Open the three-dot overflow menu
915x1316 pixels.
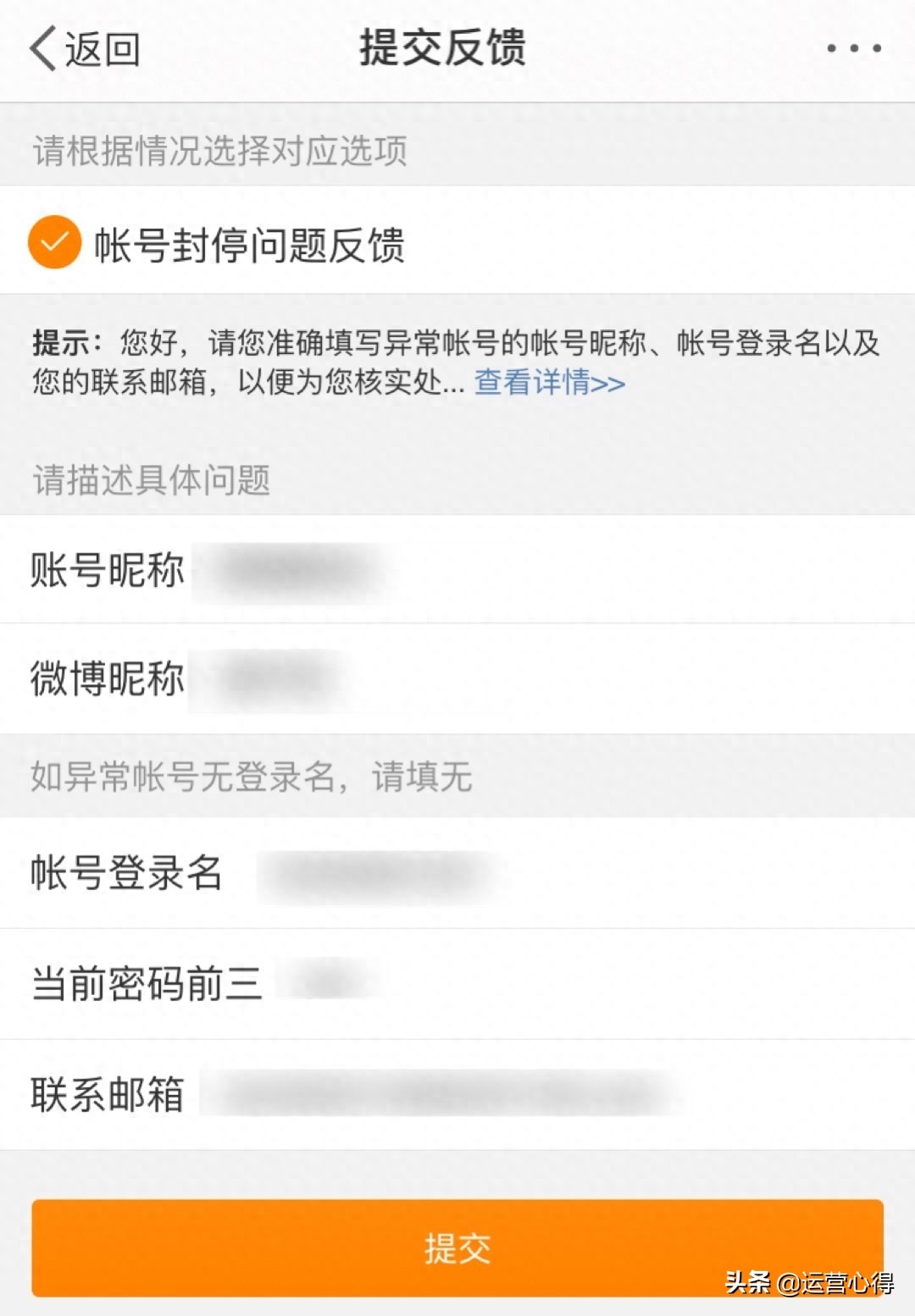pyautogui.click(x=853, y=49)
